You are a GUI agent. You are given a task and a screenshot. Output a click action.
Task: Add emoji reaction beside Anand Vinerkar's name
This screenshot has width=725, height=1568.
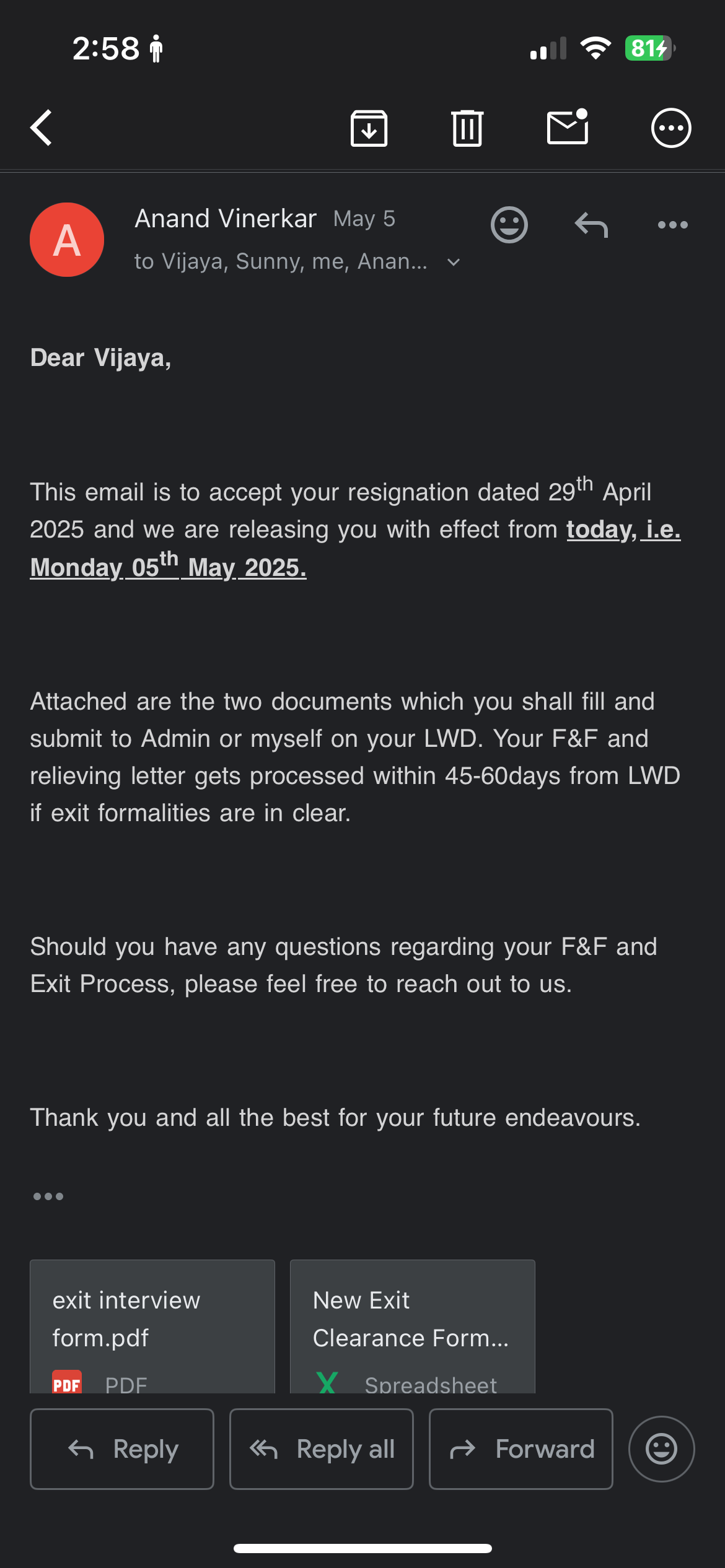point(509,224)
